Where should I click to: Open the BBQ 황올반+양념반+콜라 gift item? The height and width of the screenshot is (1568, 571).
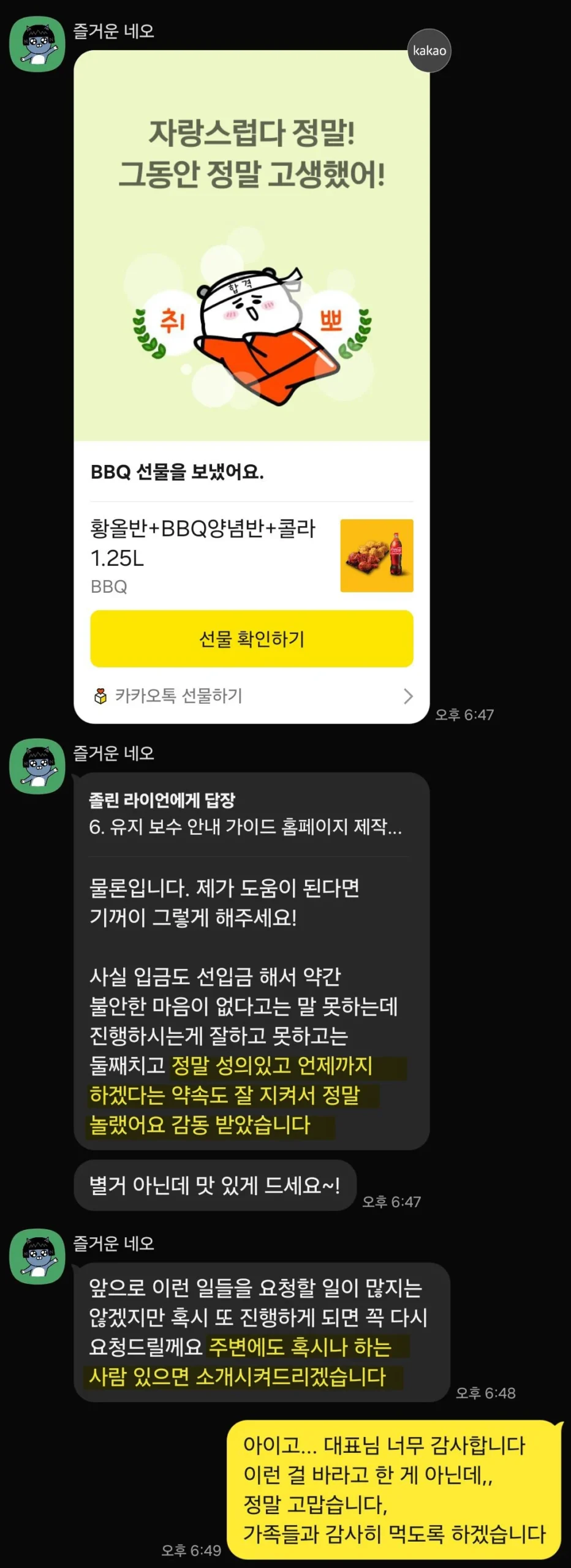pyautogui.click(x=251, y=555)
